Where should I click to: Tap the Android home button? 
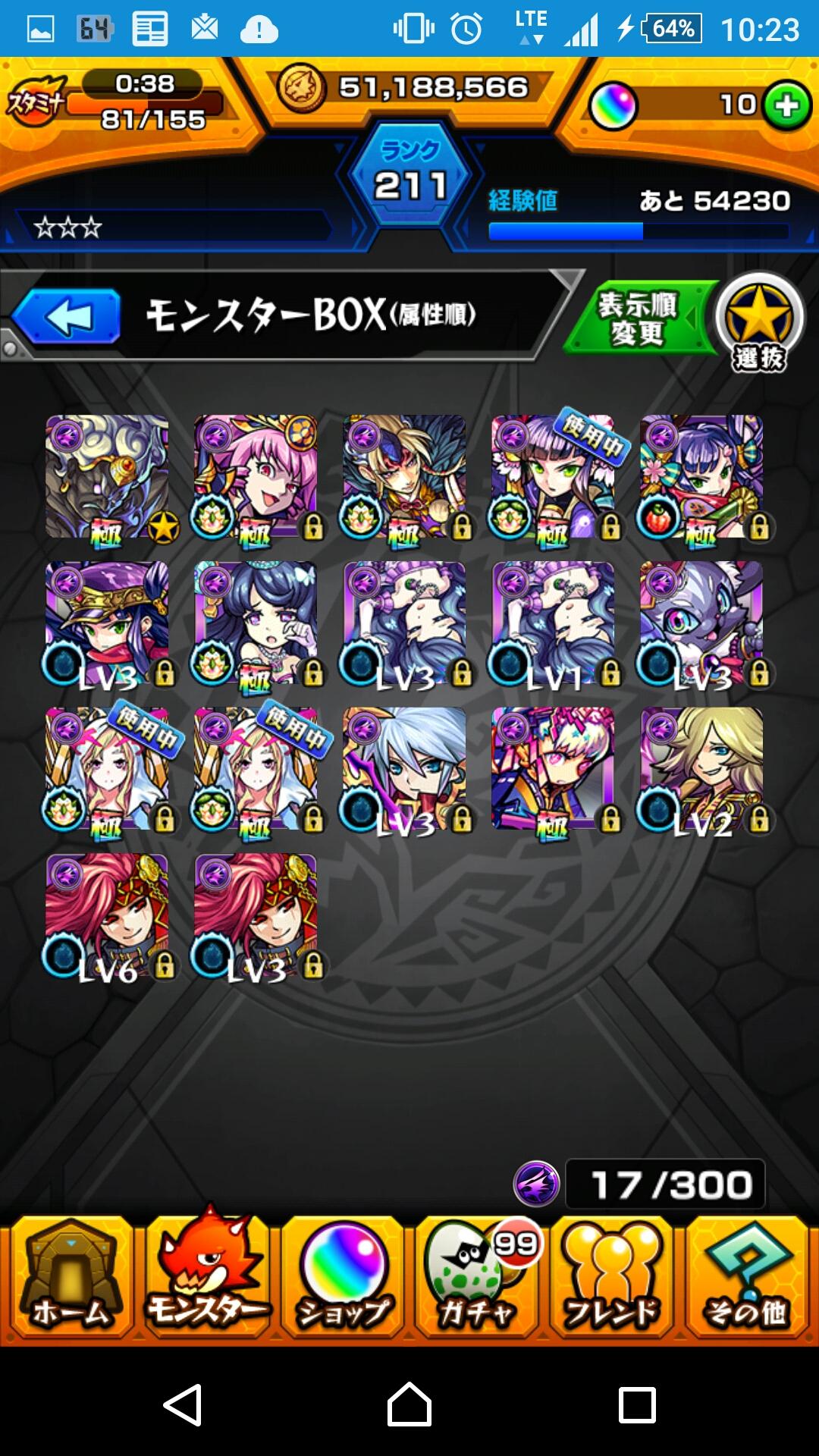point(409,1404)
